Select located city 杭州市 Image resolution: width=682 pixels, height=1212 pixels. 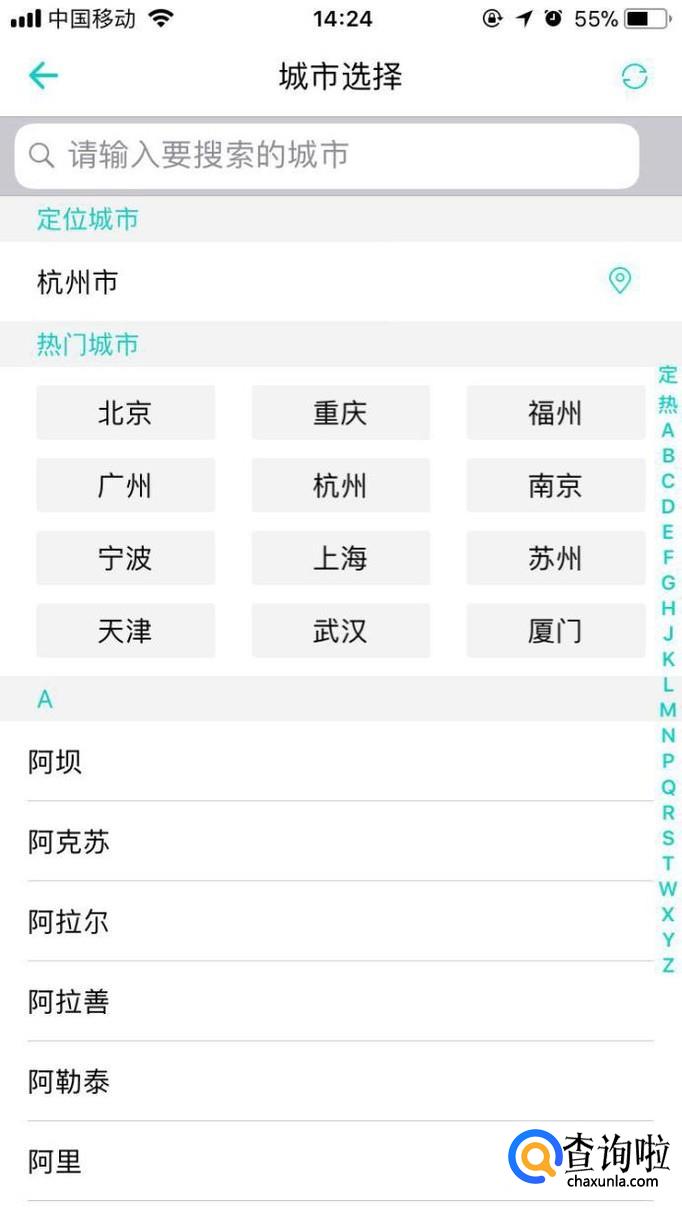(78, 282)
